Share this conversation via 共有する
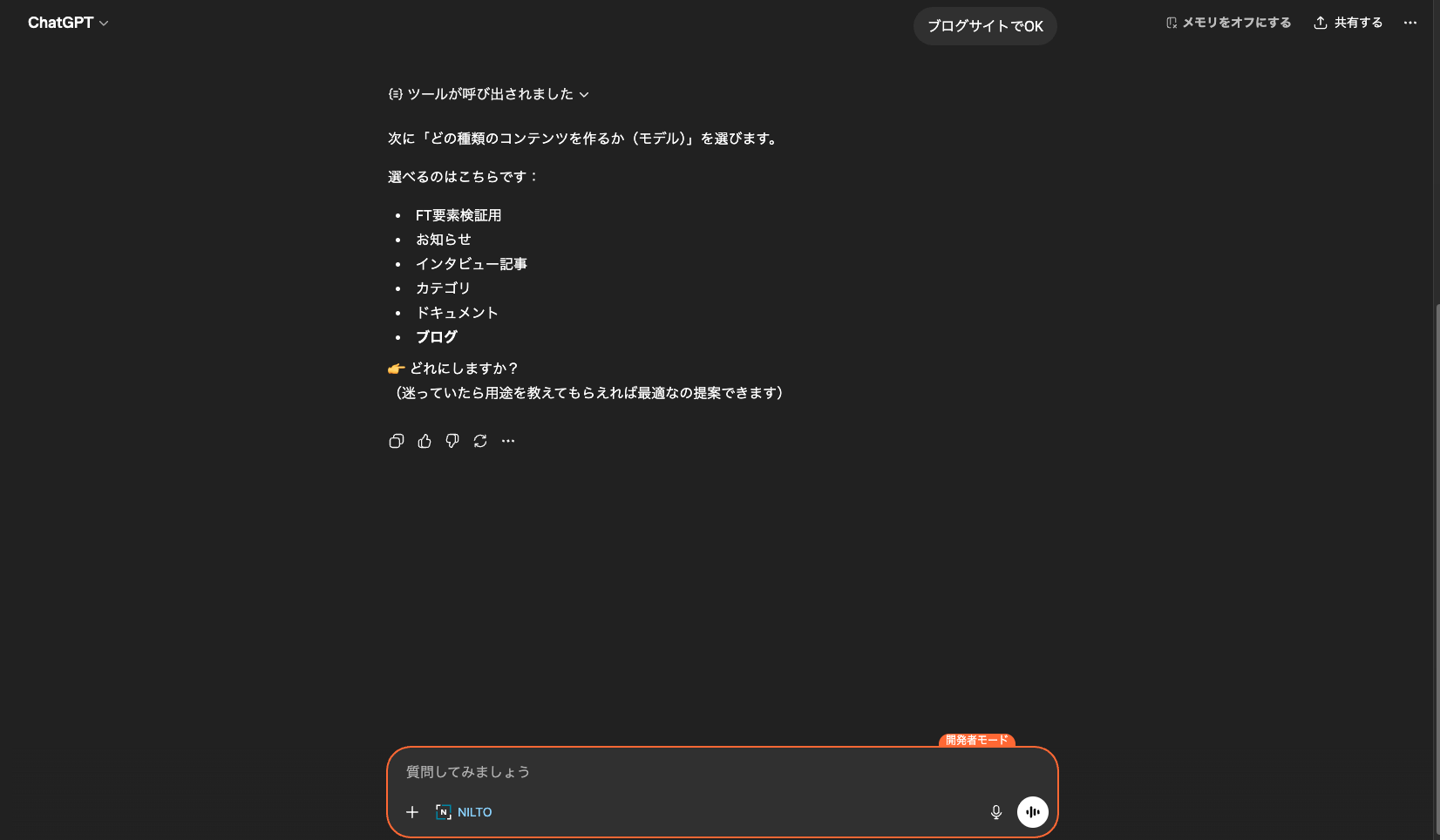 pos(1348,23)
